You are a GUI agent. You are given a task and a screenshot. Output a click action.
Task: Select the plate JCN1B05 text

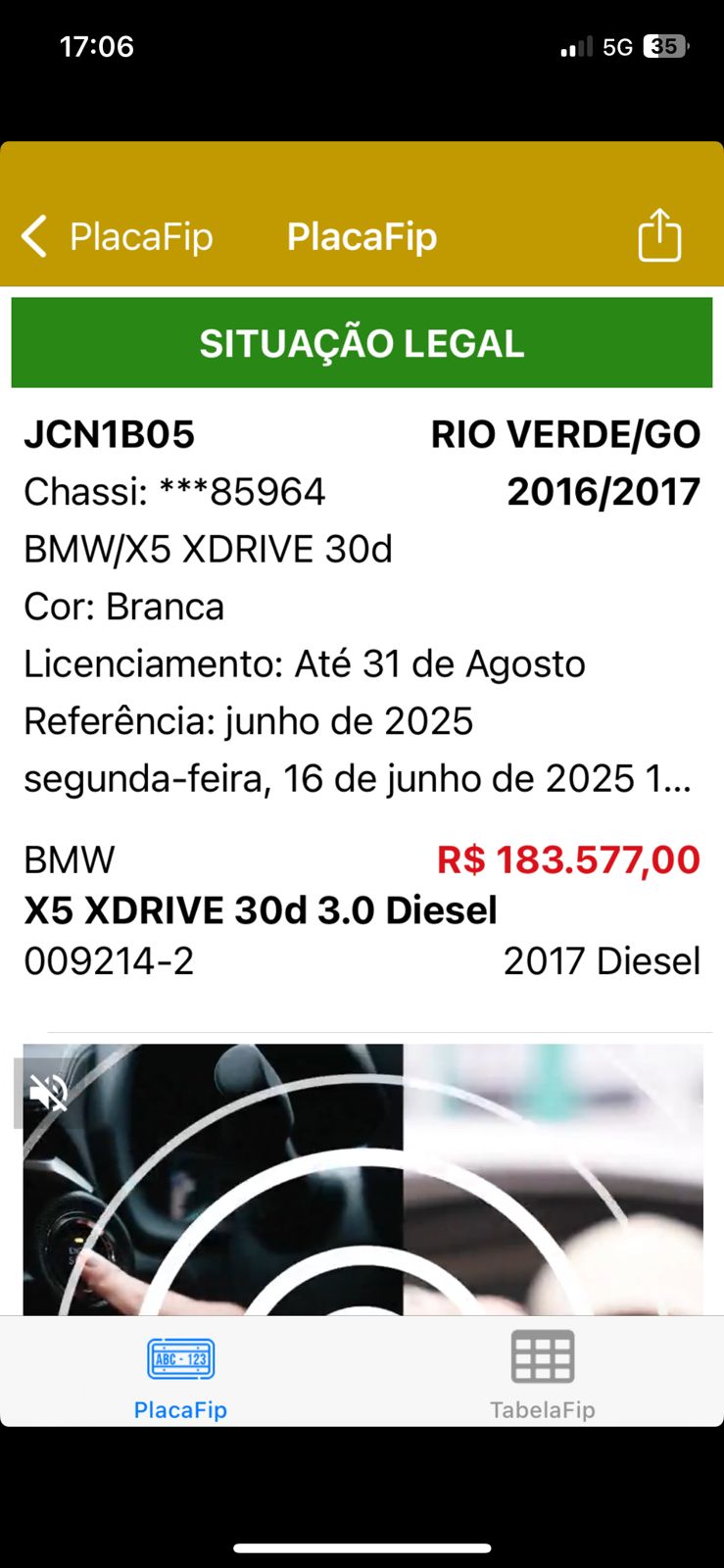110,432
